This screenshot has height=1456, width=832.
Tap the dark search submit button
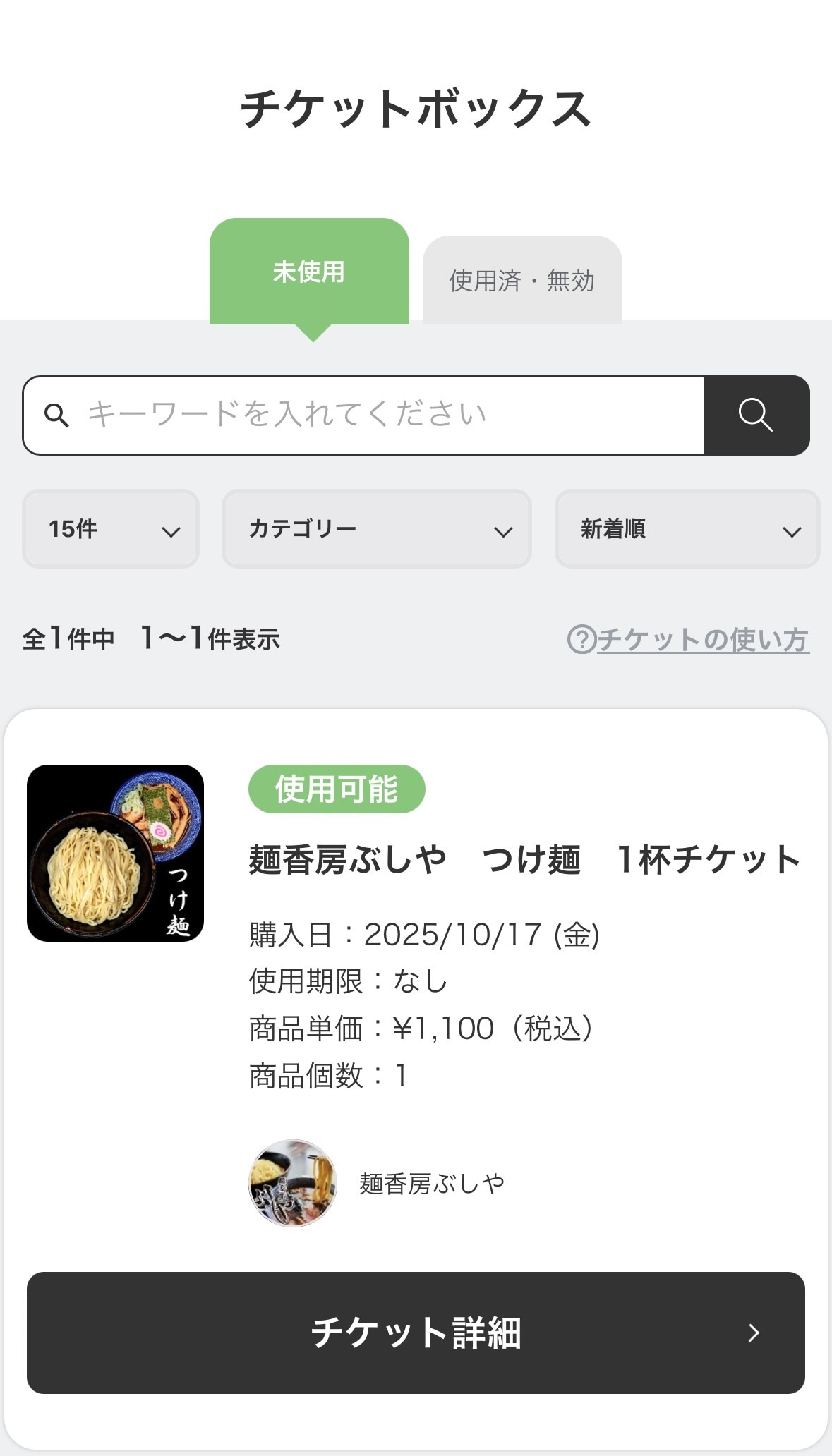[x=756, y=415]
